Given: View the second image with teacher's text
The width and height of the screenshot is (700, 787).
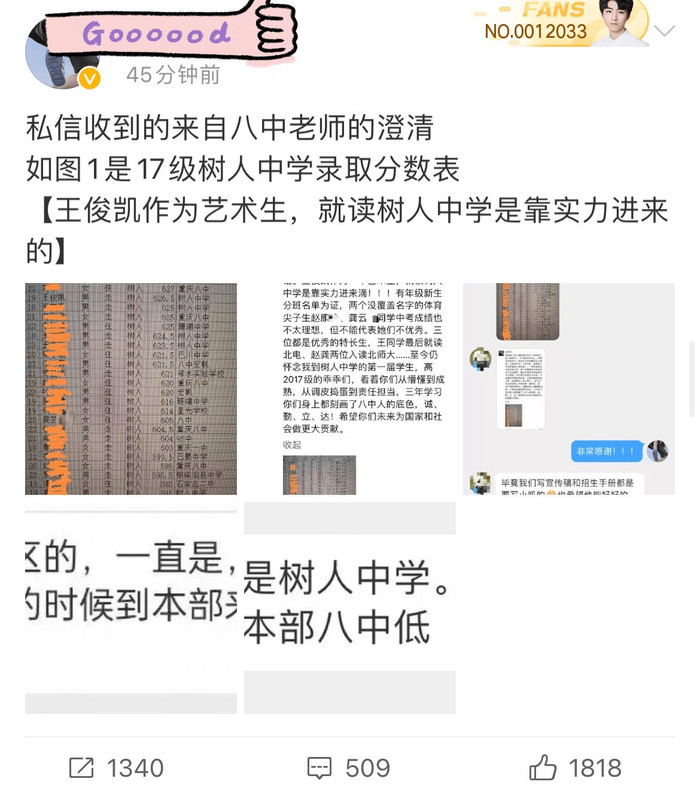Looking at the screenshot, I should pyautogui.click(x=349, y=389).
